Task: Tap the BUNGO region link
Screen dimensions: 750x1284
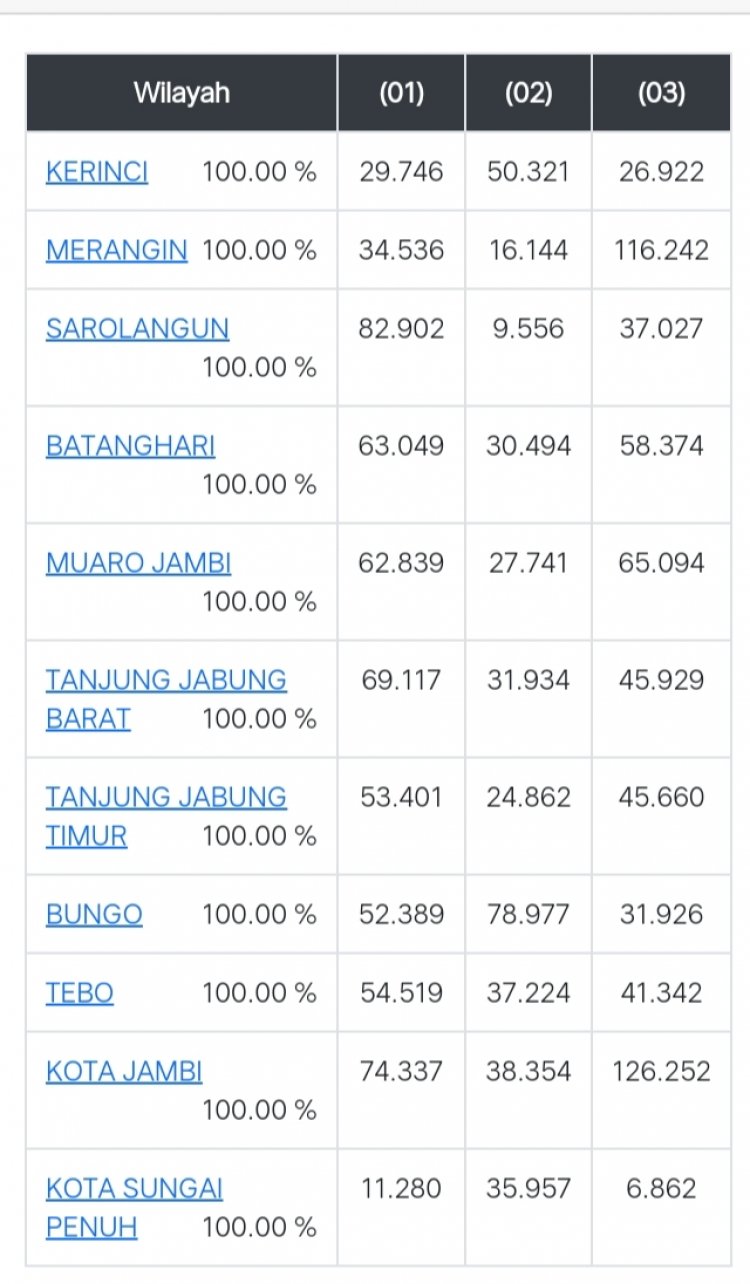Action: [94, 914]
